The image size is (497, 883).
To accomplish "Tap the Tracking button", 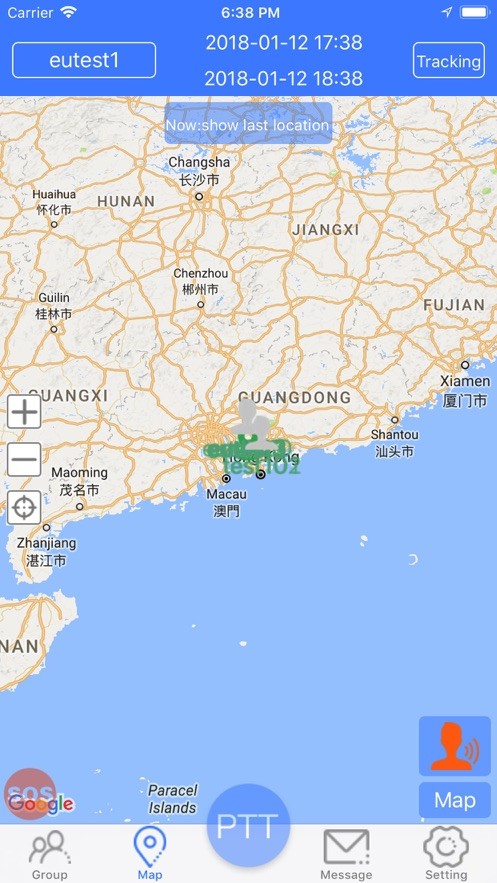I will [x=449, y=60].
